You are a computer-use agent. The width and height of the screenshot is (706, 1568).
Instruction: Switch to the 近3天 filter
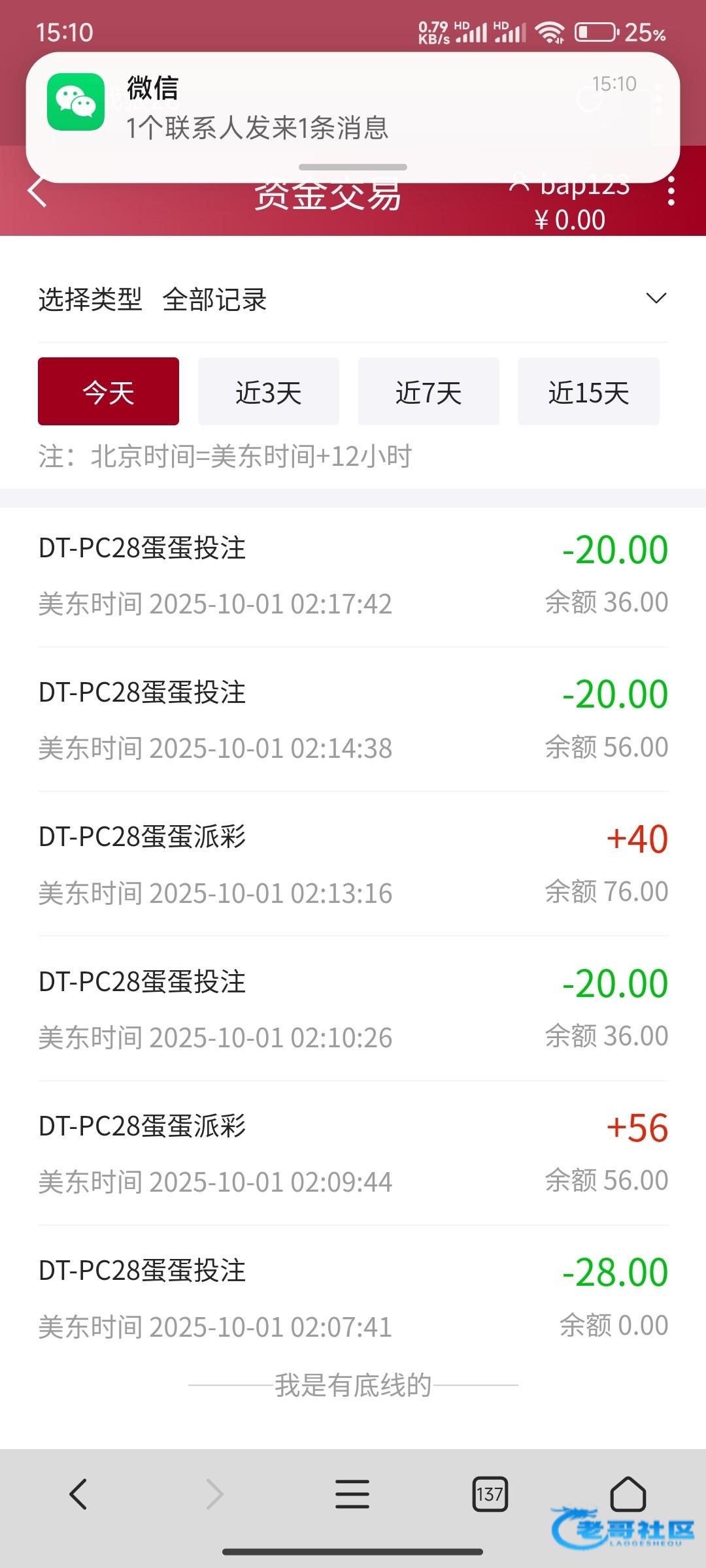tap(269, 391)
